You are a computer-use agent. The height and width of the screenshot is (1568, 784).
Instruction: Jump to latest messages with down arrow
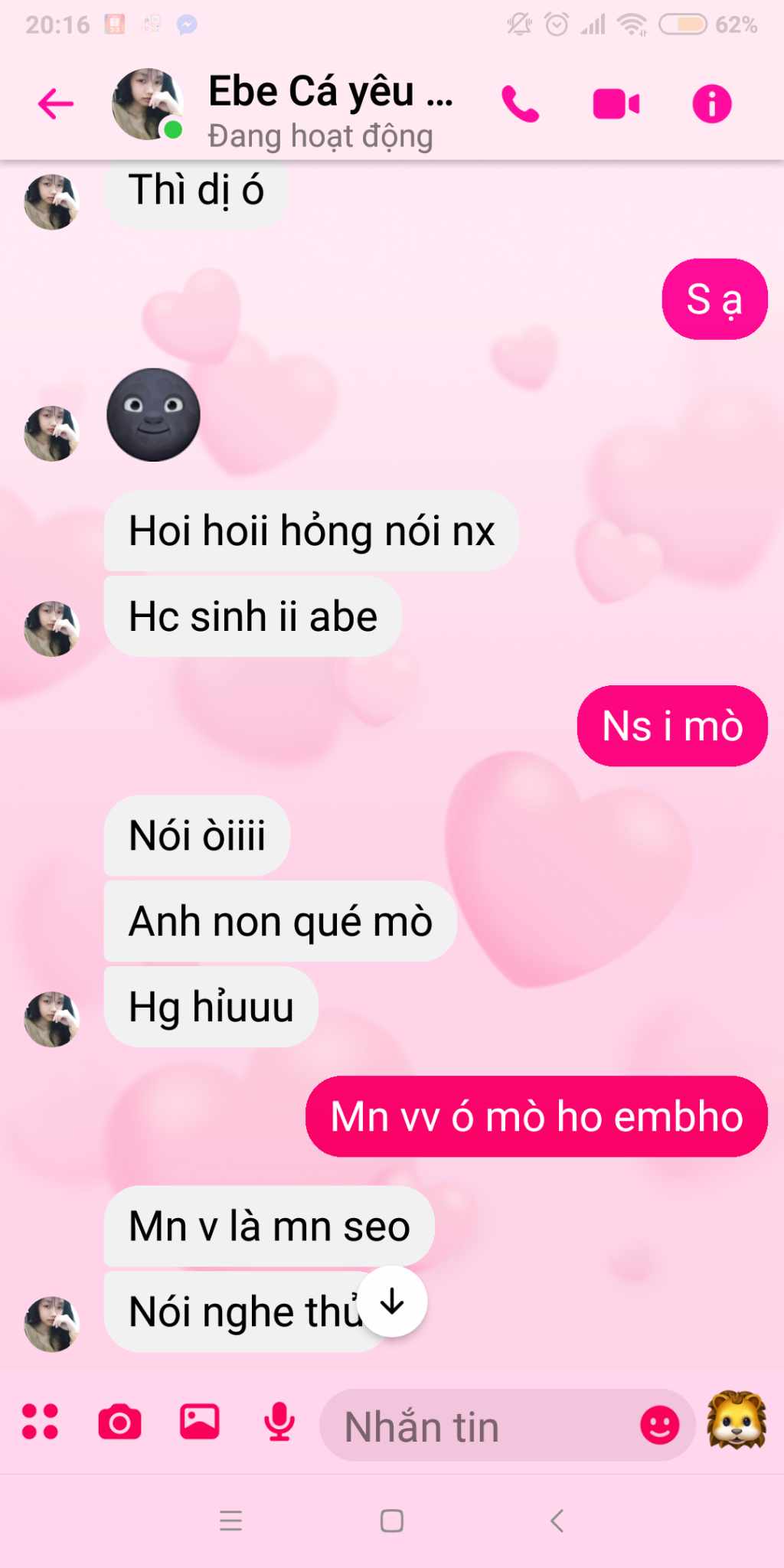tap(392, 1302)
